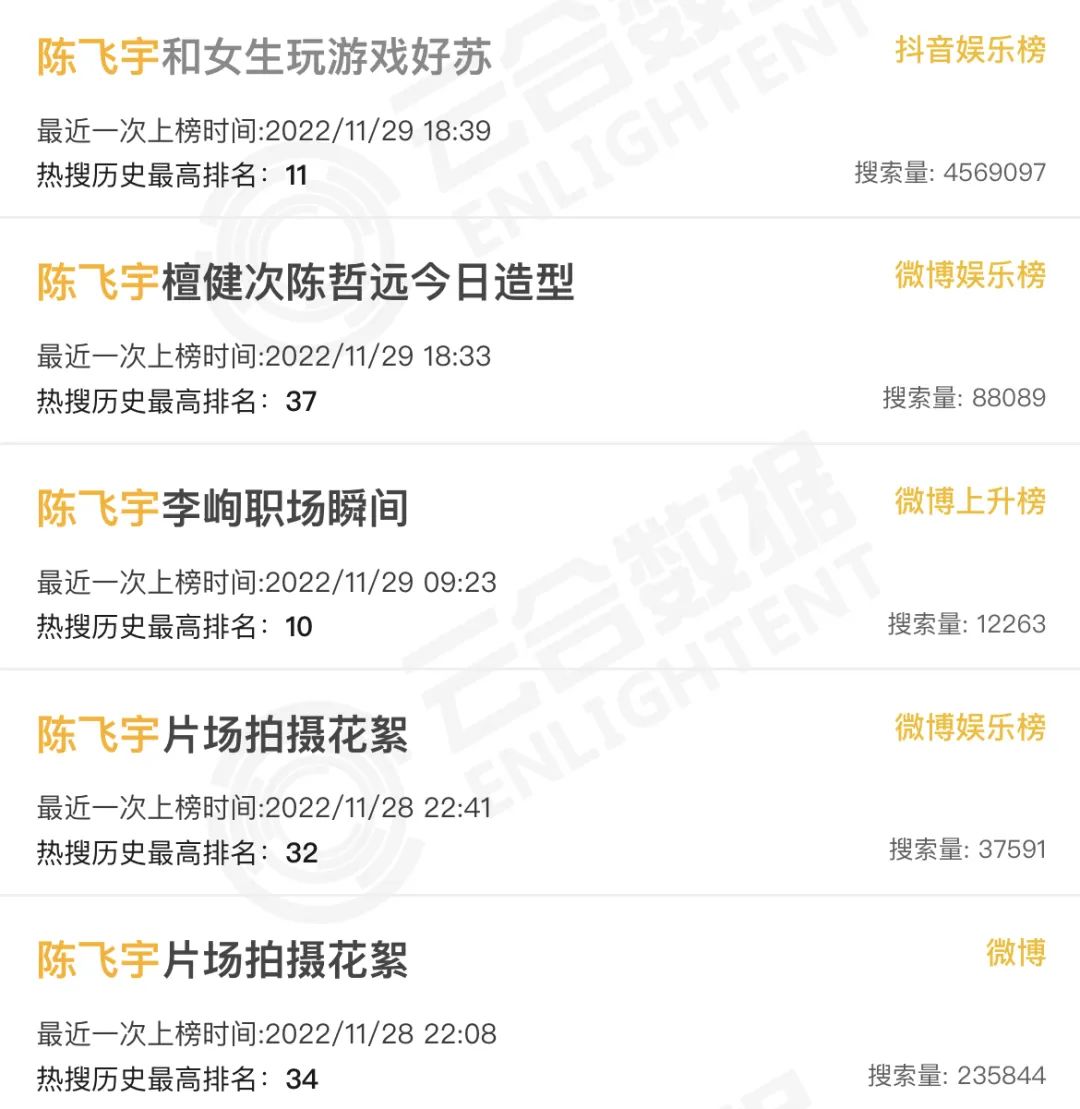Viewport: 1080px width, 1109px height.
Task: View the 陈飞宇李峋职场瞬间 entry
Action: click(x=223, y=509)
